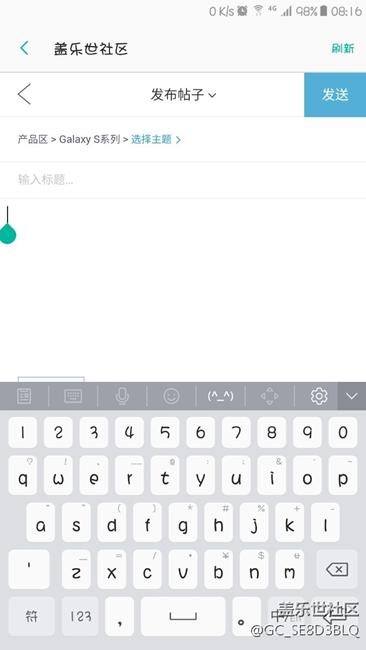The image size is (366, 650).
Task: Expand the 发布帖子 dropdown
Action: (x=183, y=95)
